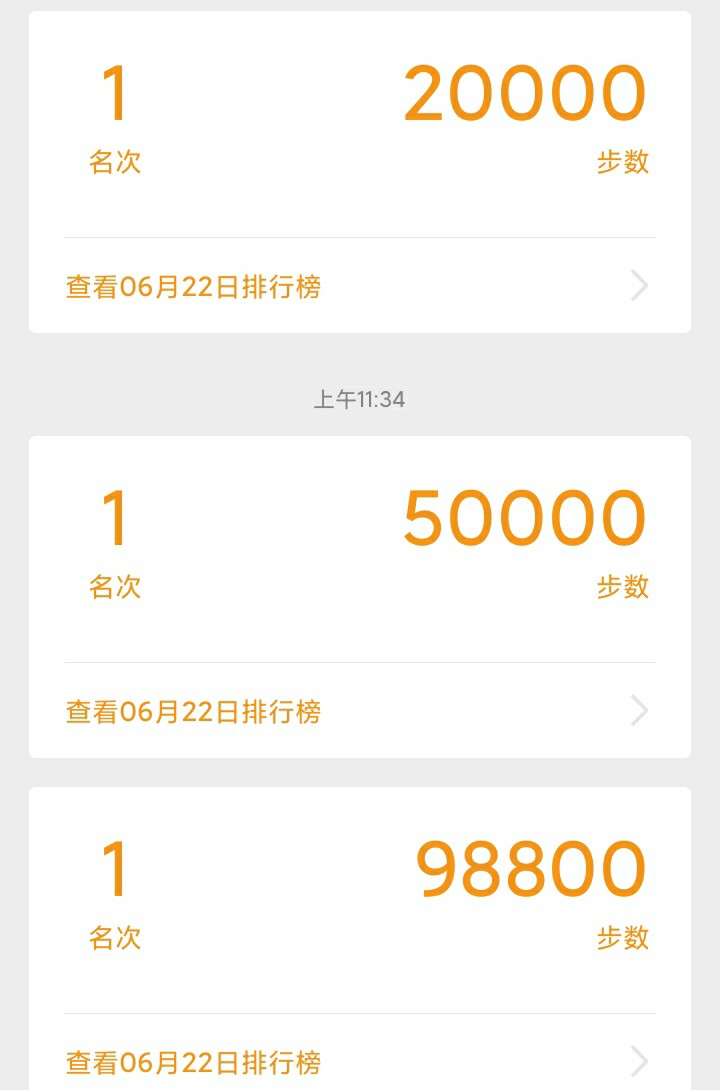Open 查看06月22日排行榜 on the 50000 steps card
Screen dimensions: 720x1090
pyautogui.click(x=193, y=711)
